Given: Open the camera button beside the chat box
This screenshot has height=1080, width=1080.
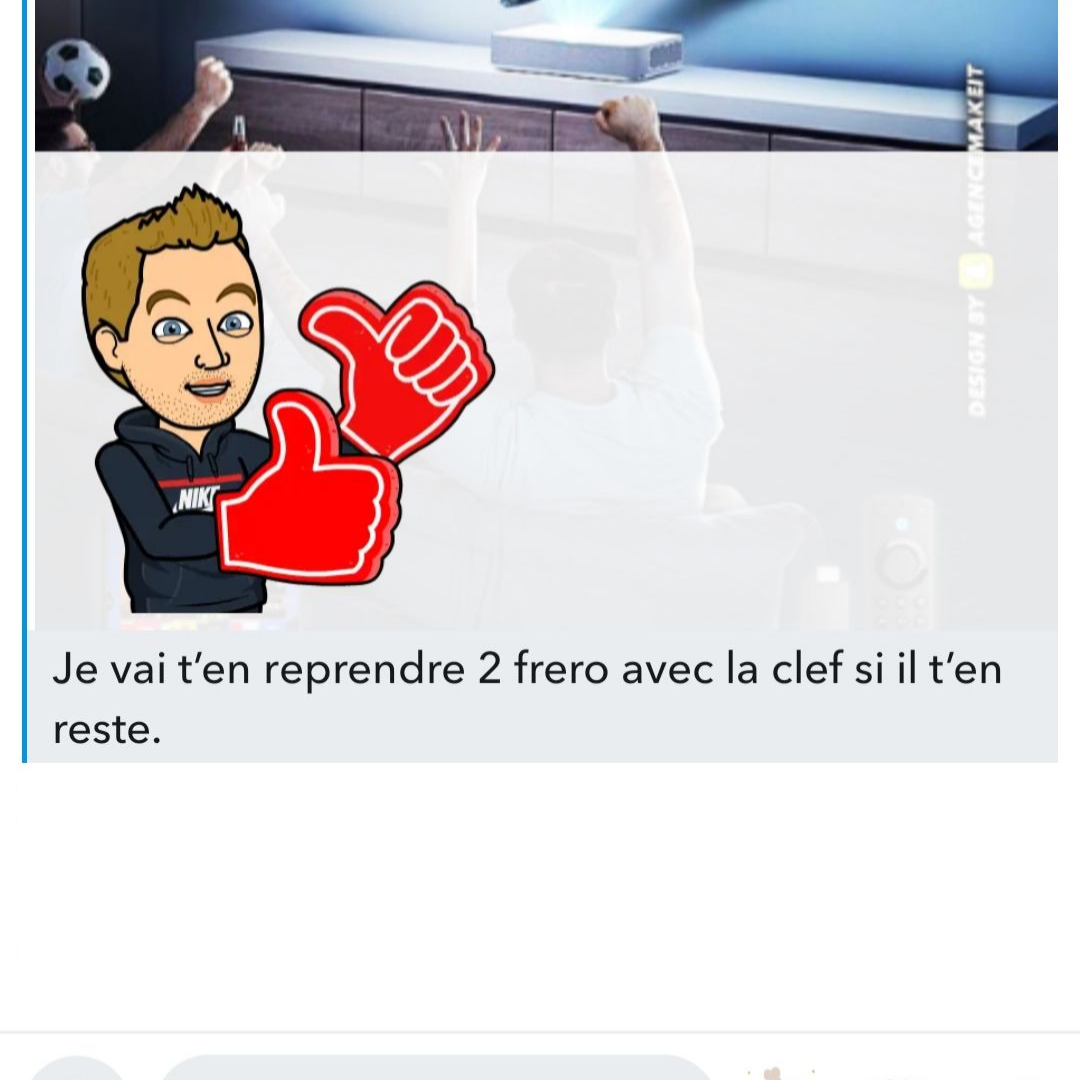Looking at the screenshot, I should tap(76, 1070).
